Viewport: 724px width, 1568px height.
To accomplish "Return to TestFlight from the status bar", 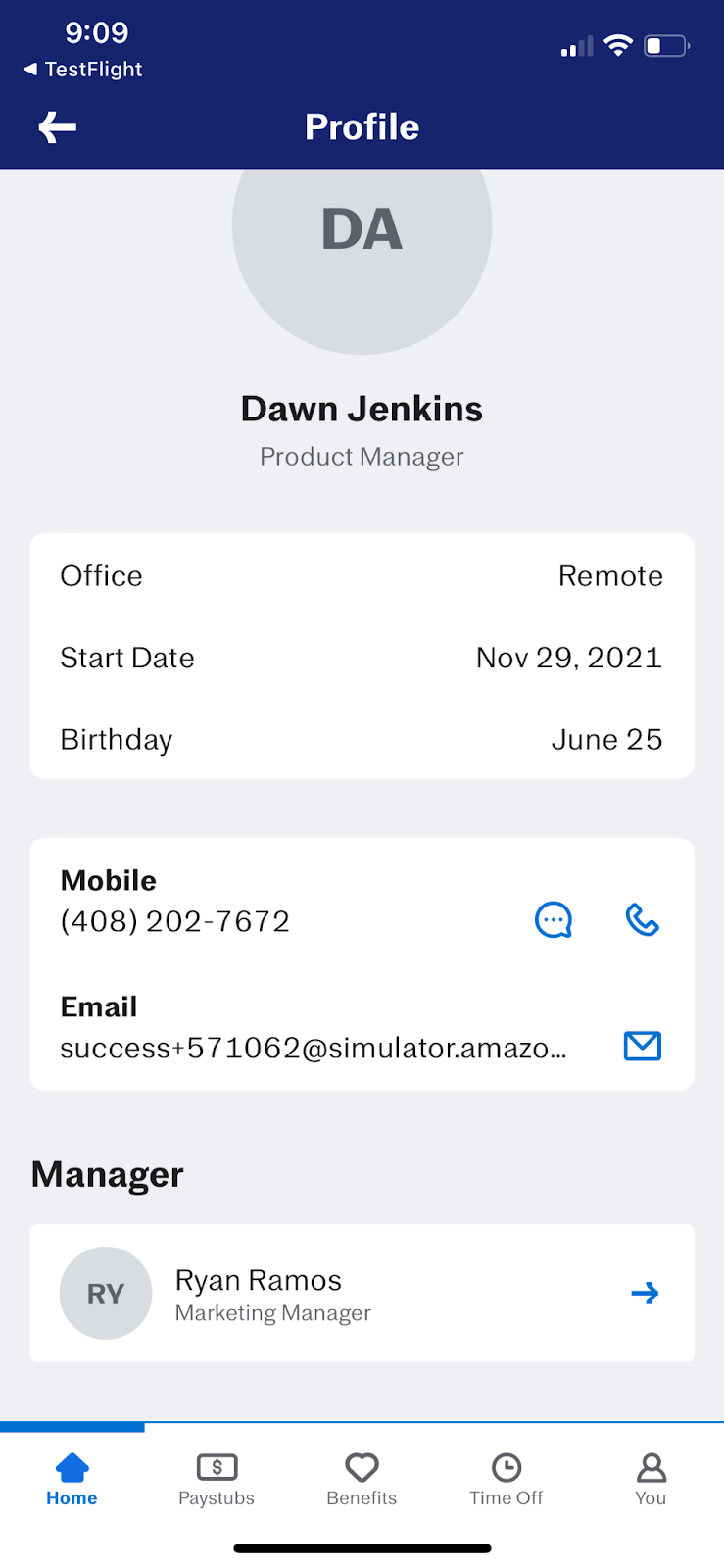I will point(83,70).
